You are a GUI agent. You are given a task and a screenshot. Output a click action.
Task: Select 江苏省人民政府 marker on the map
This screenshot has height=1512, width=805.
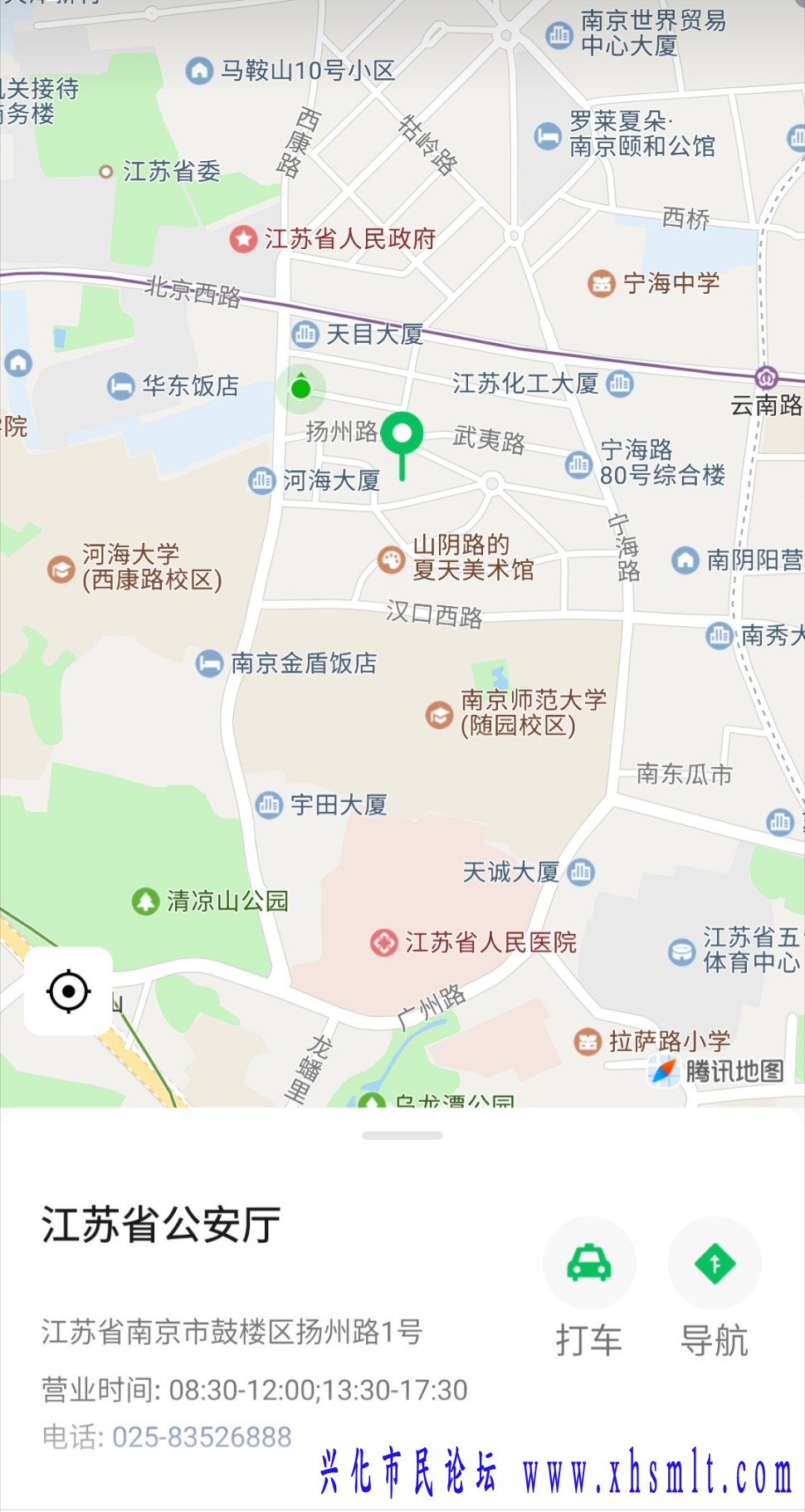point(243,240)
